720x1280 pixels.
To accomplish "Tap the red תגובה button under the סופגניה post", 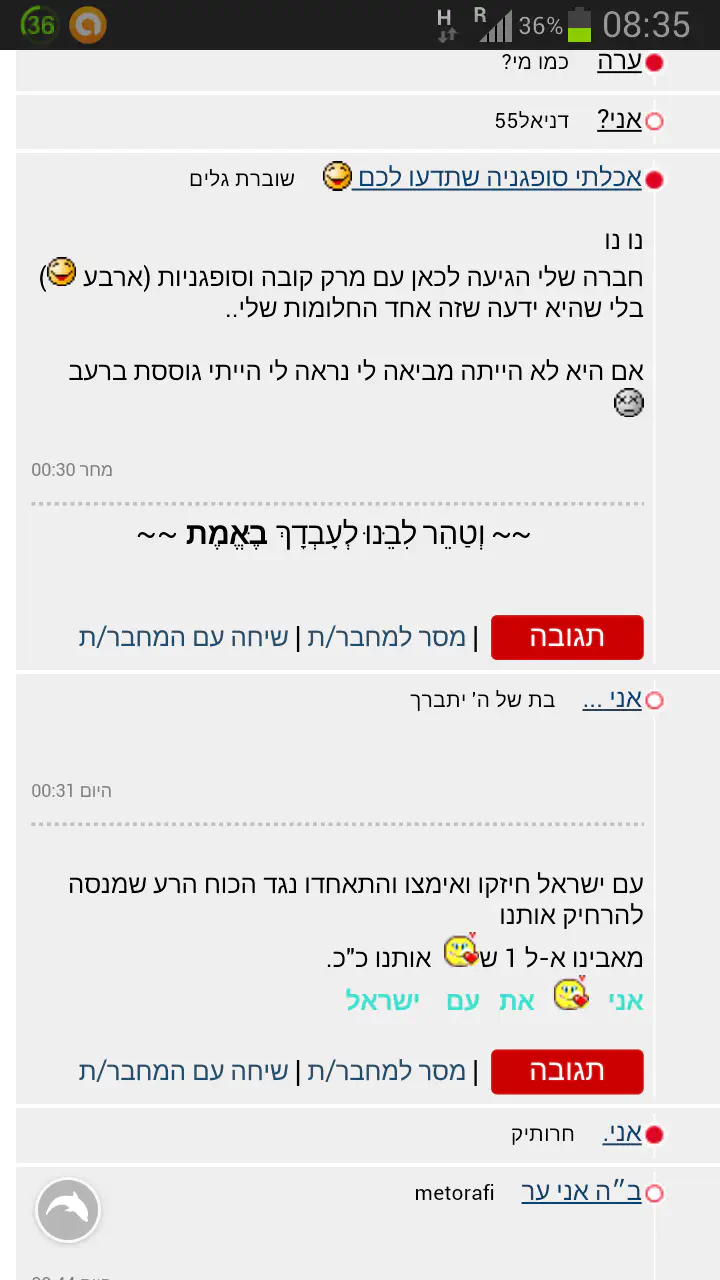I will click(x=567, y=637).
